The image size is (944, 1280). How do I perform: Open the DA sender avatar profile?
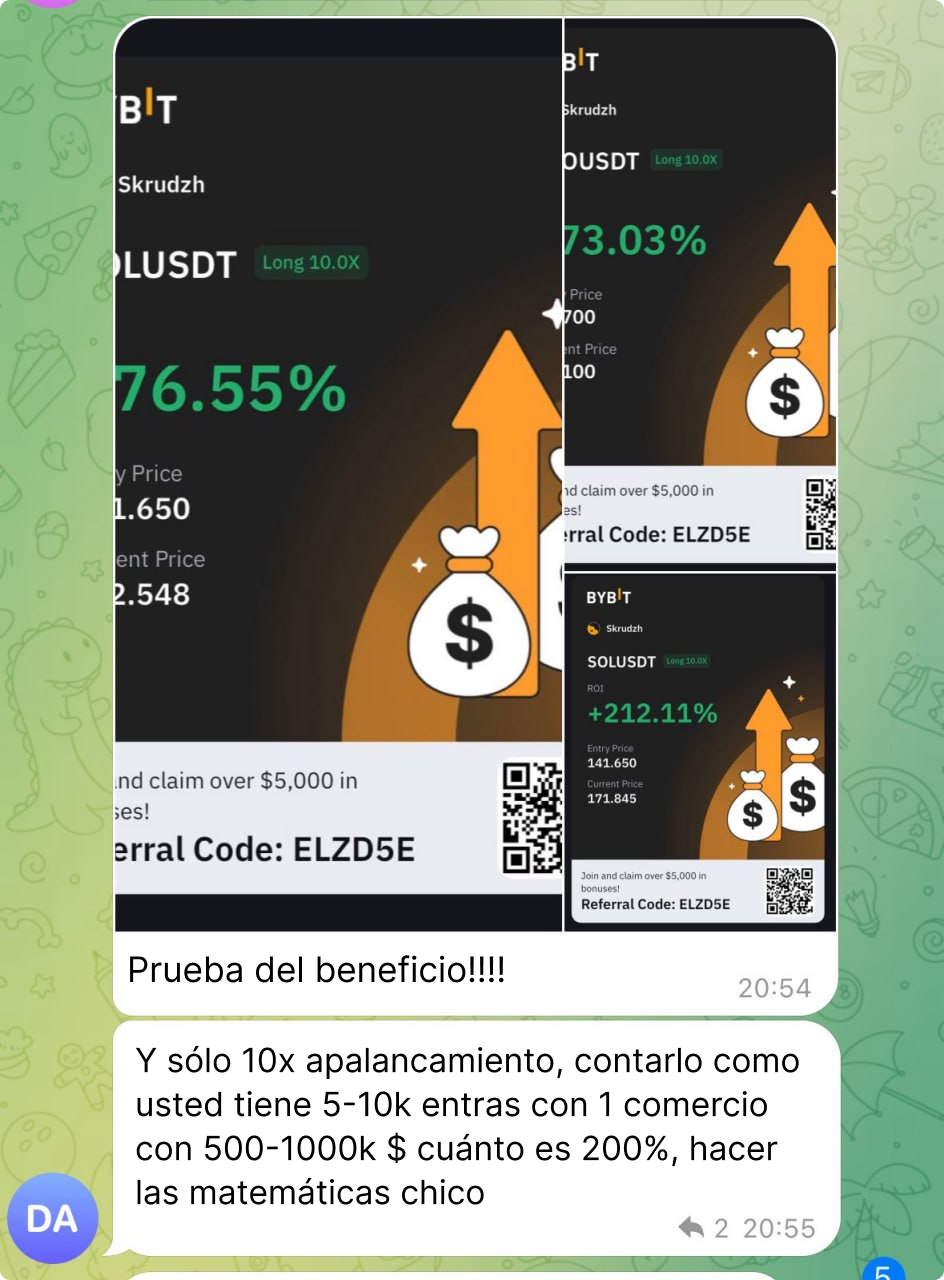[52, 1219]
